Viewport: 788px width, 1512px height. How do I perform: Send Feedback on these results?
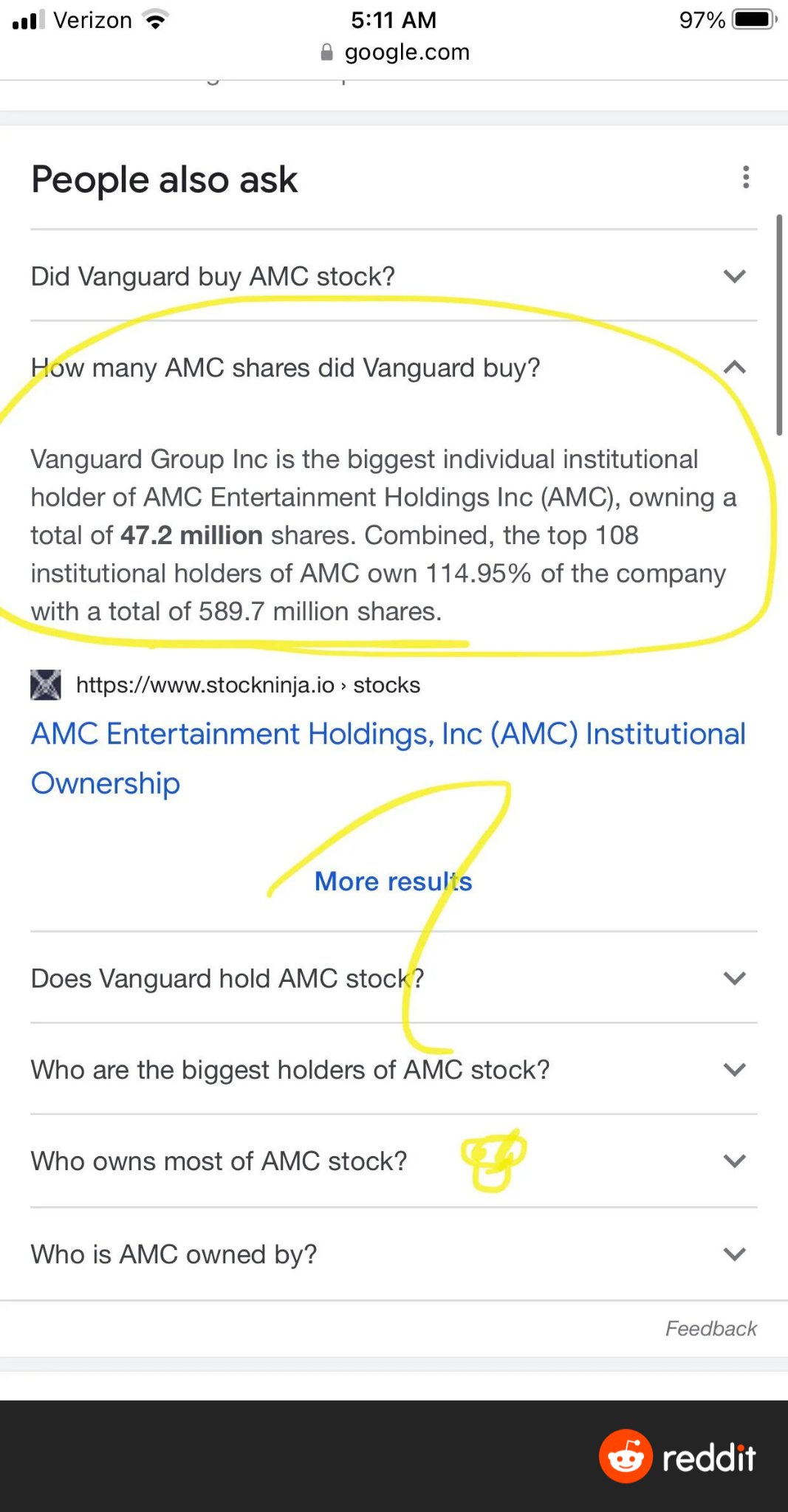click(x=711, y=1329)
